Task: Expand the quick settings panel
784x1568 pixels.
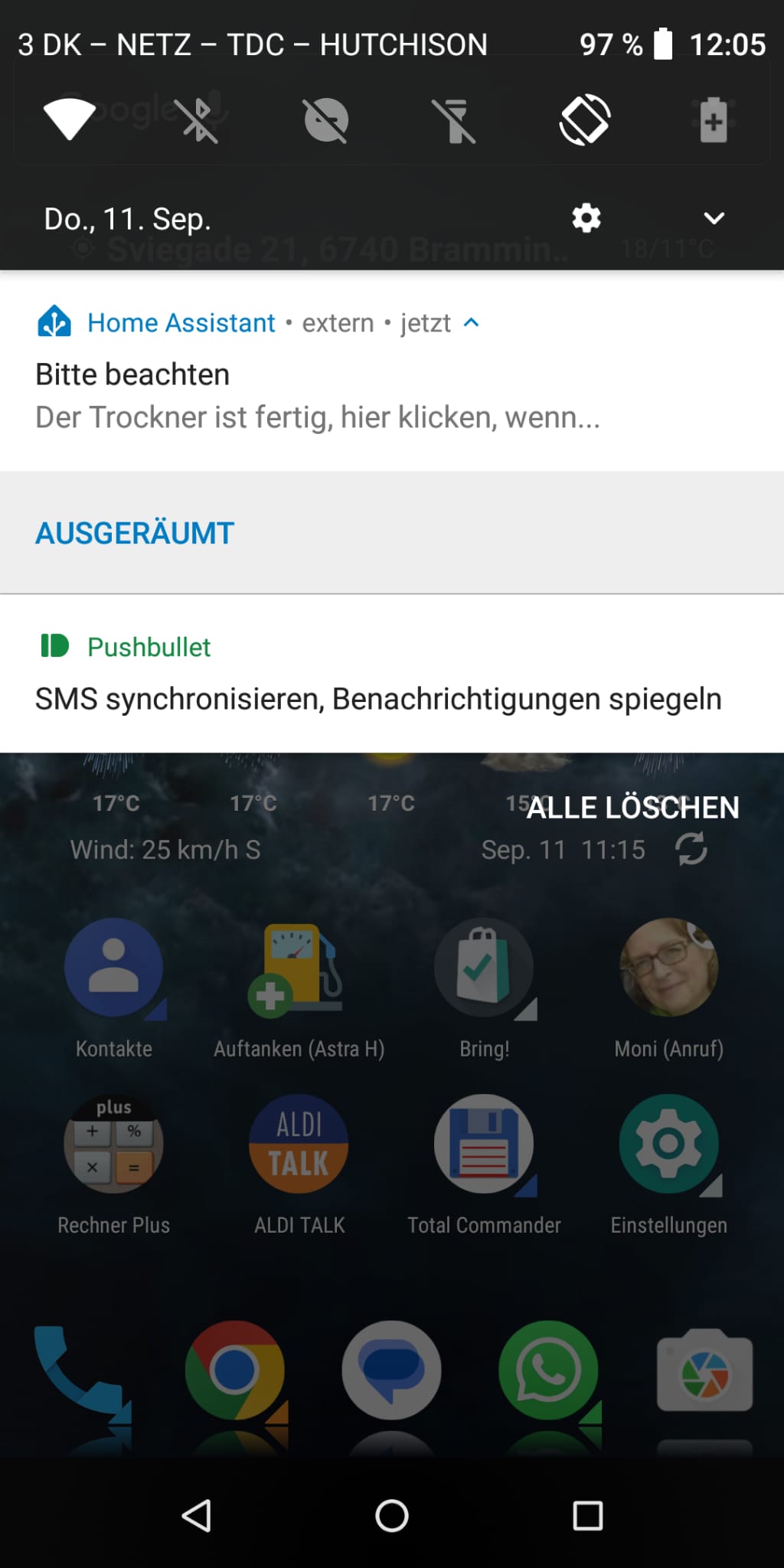Action: (x=714, y=219)
